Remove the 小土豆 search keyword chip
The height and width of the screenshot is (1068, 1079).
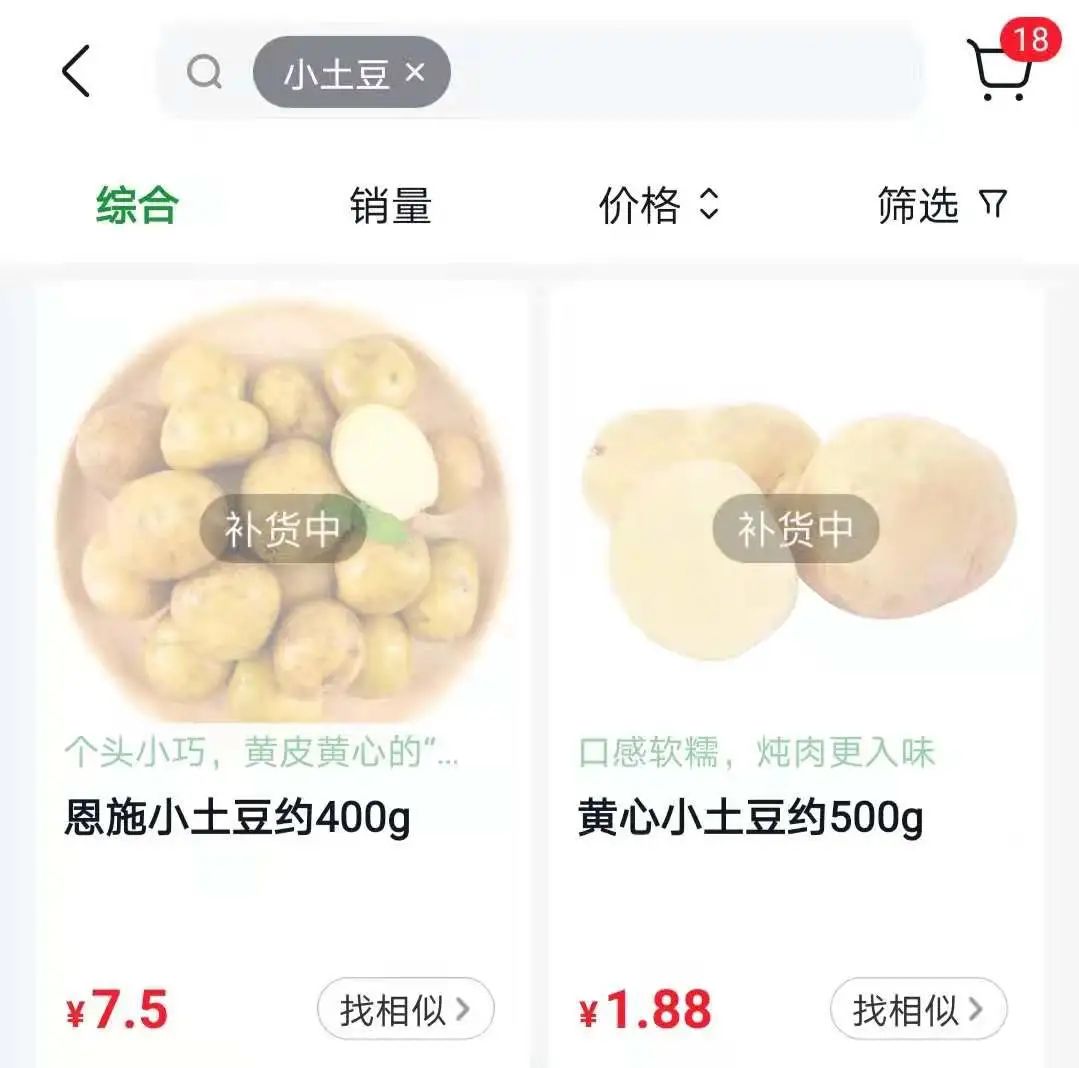pyautogui.click(x=415, y=72)
